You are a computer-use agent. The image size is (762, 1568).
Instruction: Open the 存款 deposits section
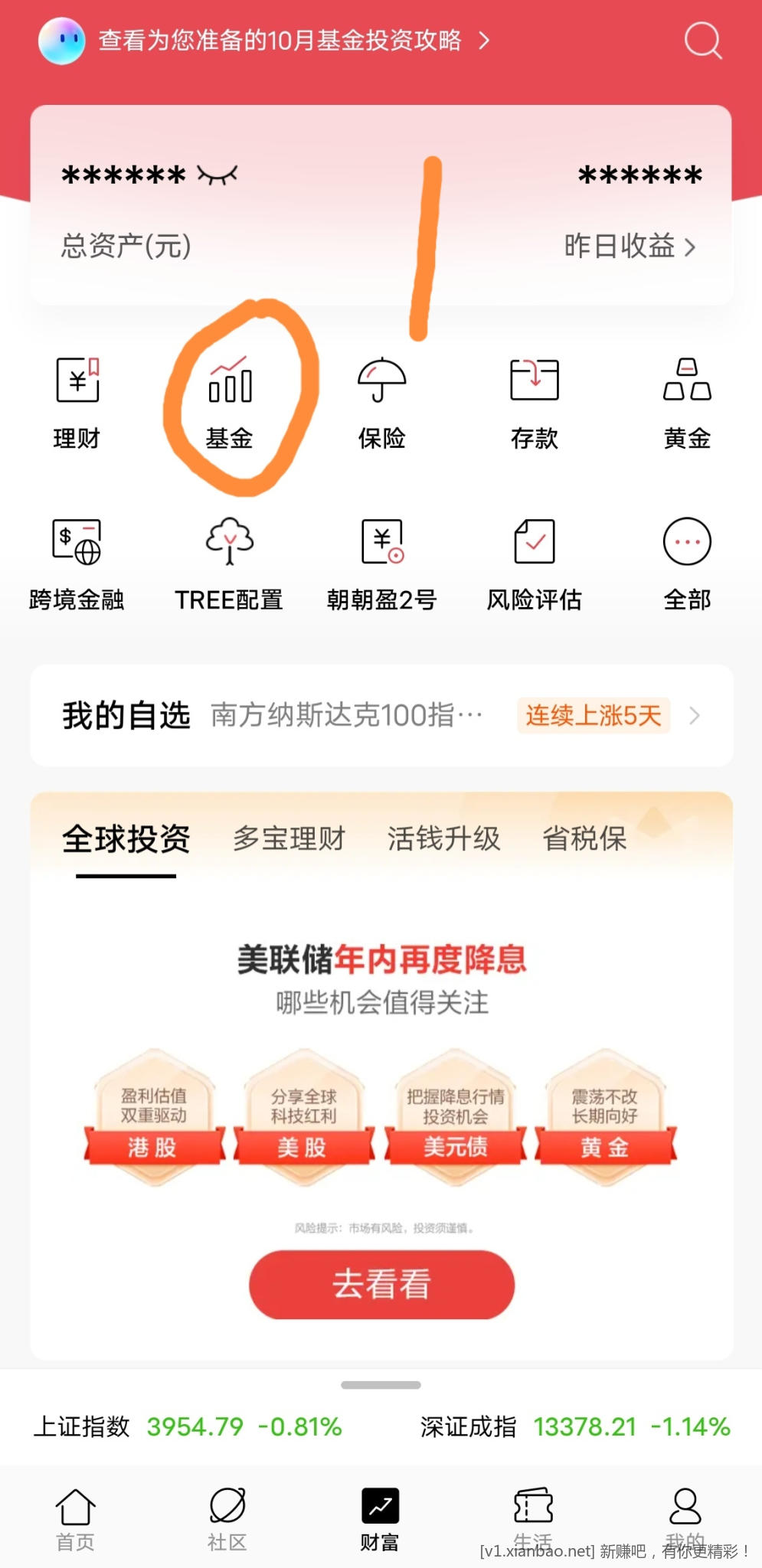(x=534, y=402)
